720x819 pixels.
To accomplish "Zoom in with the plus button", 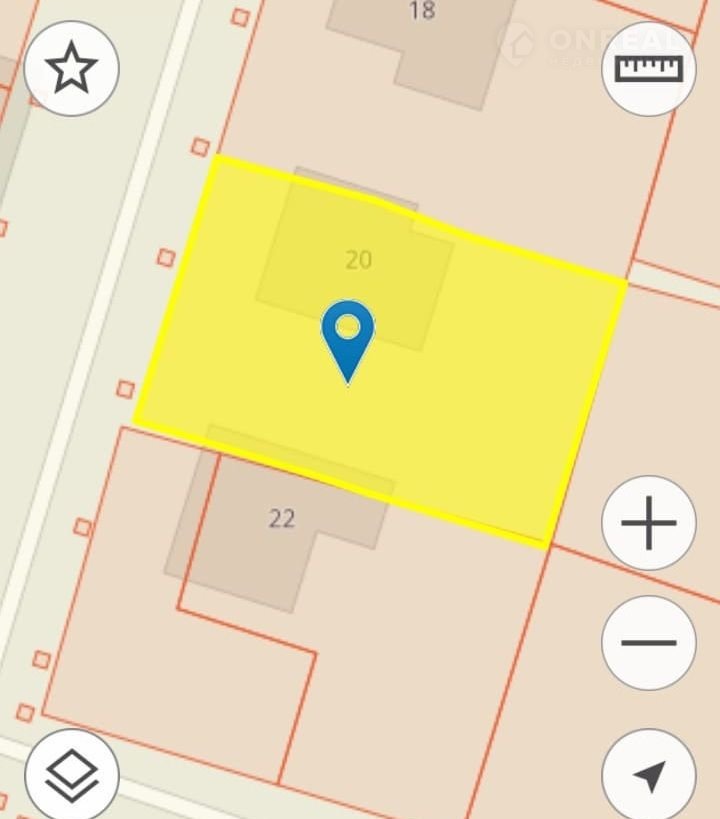I will [649, 523].
